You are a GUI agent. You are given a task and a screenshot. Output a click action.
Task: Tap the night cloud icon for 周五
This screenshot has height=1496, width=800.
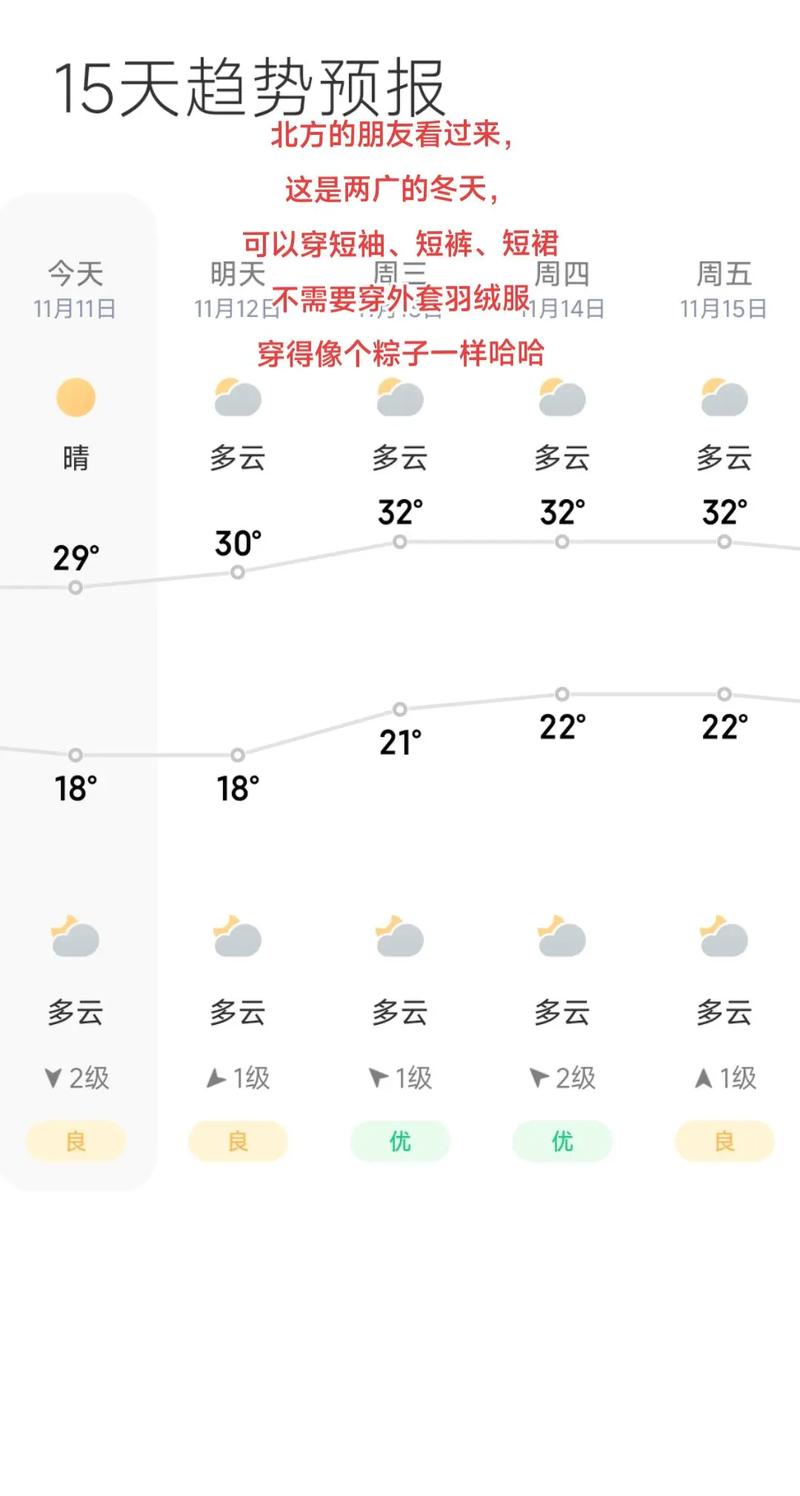(x=724, y=937)
